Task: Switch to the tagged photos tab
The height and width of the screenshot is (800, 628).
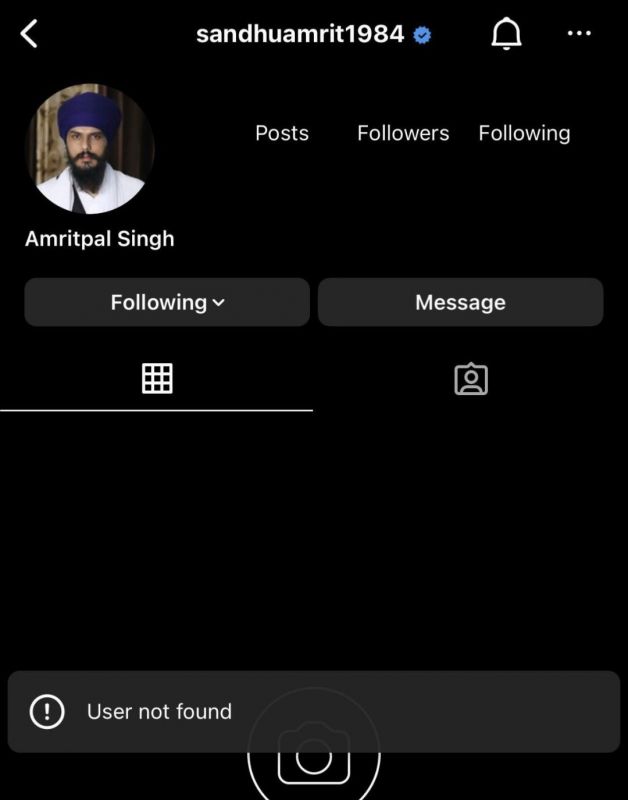Action: [x=471, y=379]
